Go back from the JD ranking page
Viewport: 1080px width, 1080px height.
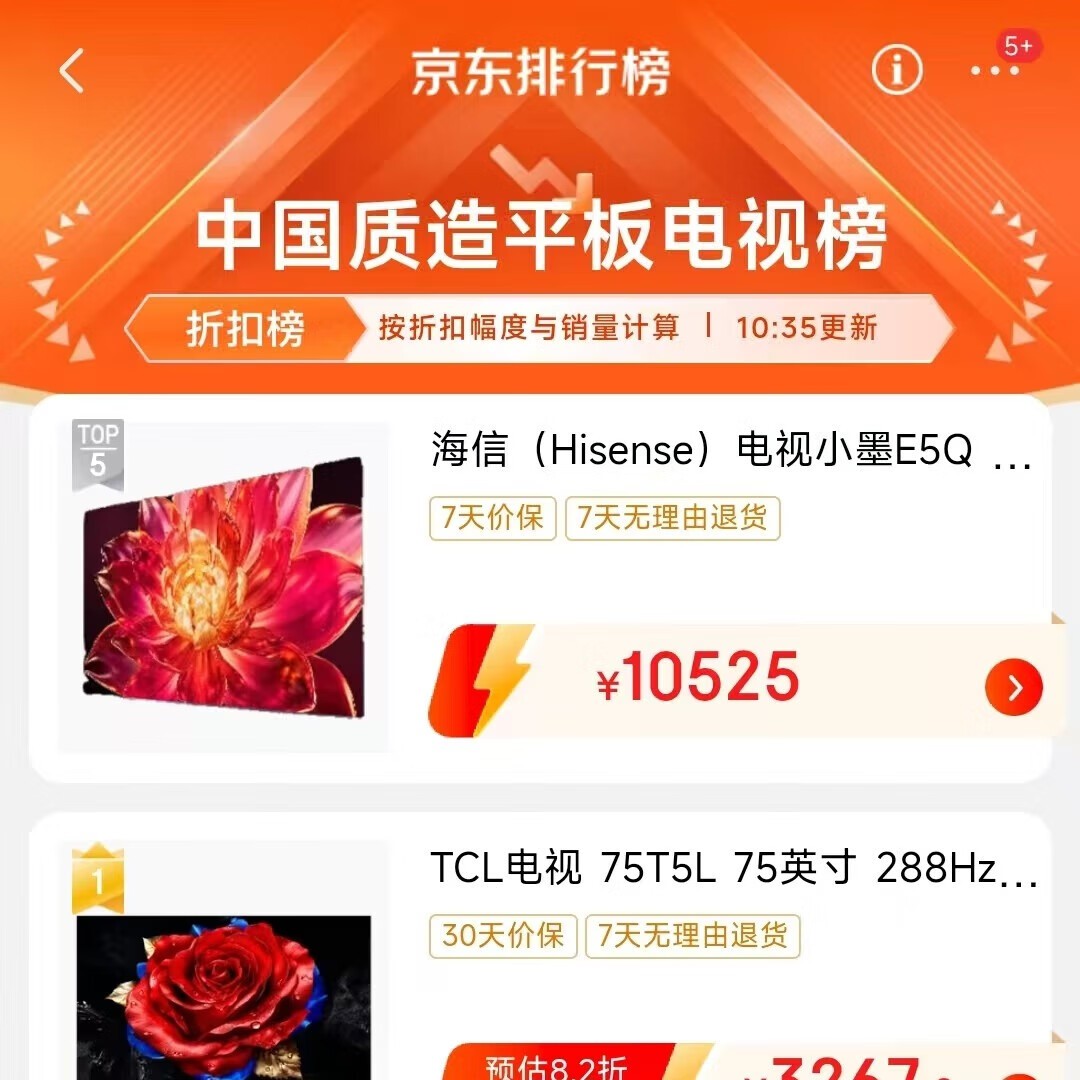tap(72, 72)
